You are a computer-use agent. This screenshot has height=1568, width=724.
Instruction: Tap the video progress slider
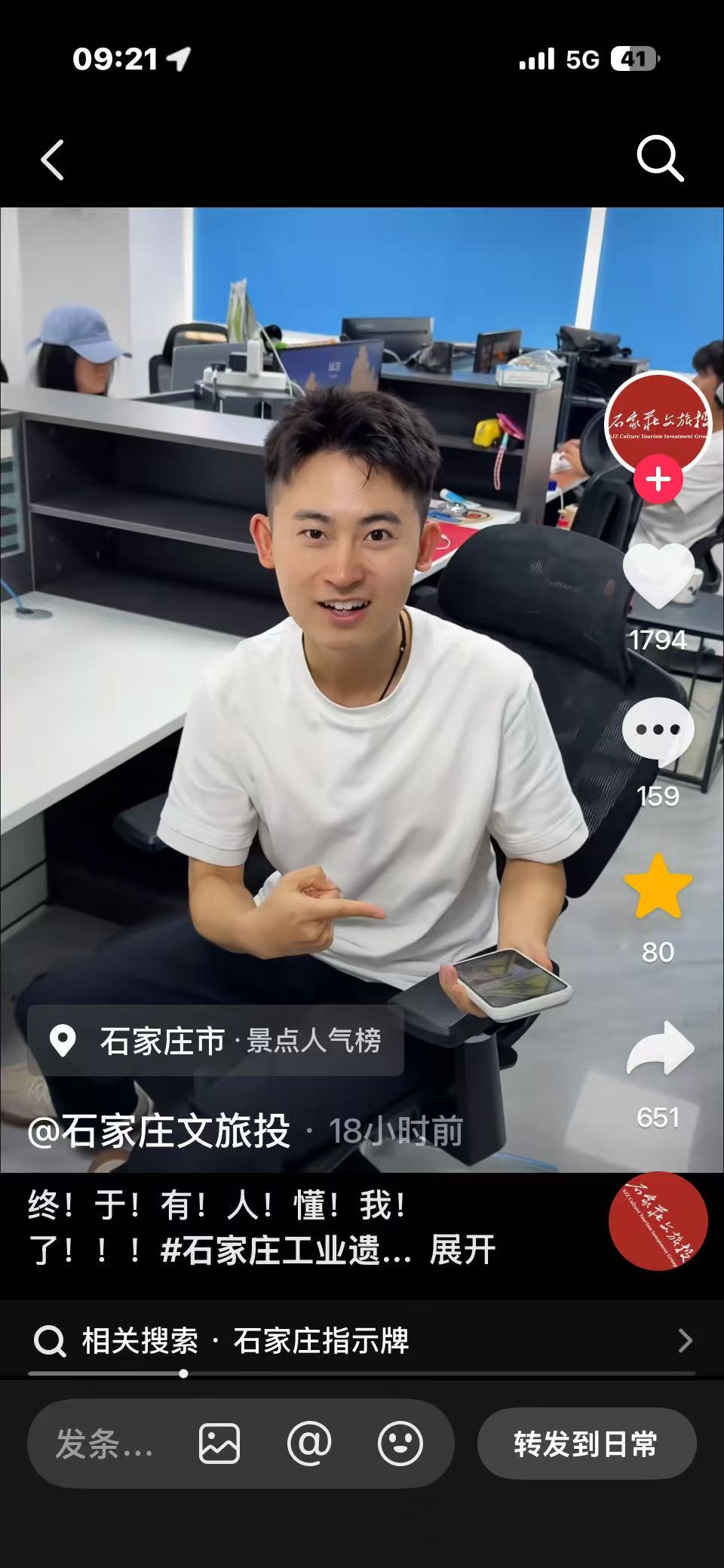(x=362, y=1373)
